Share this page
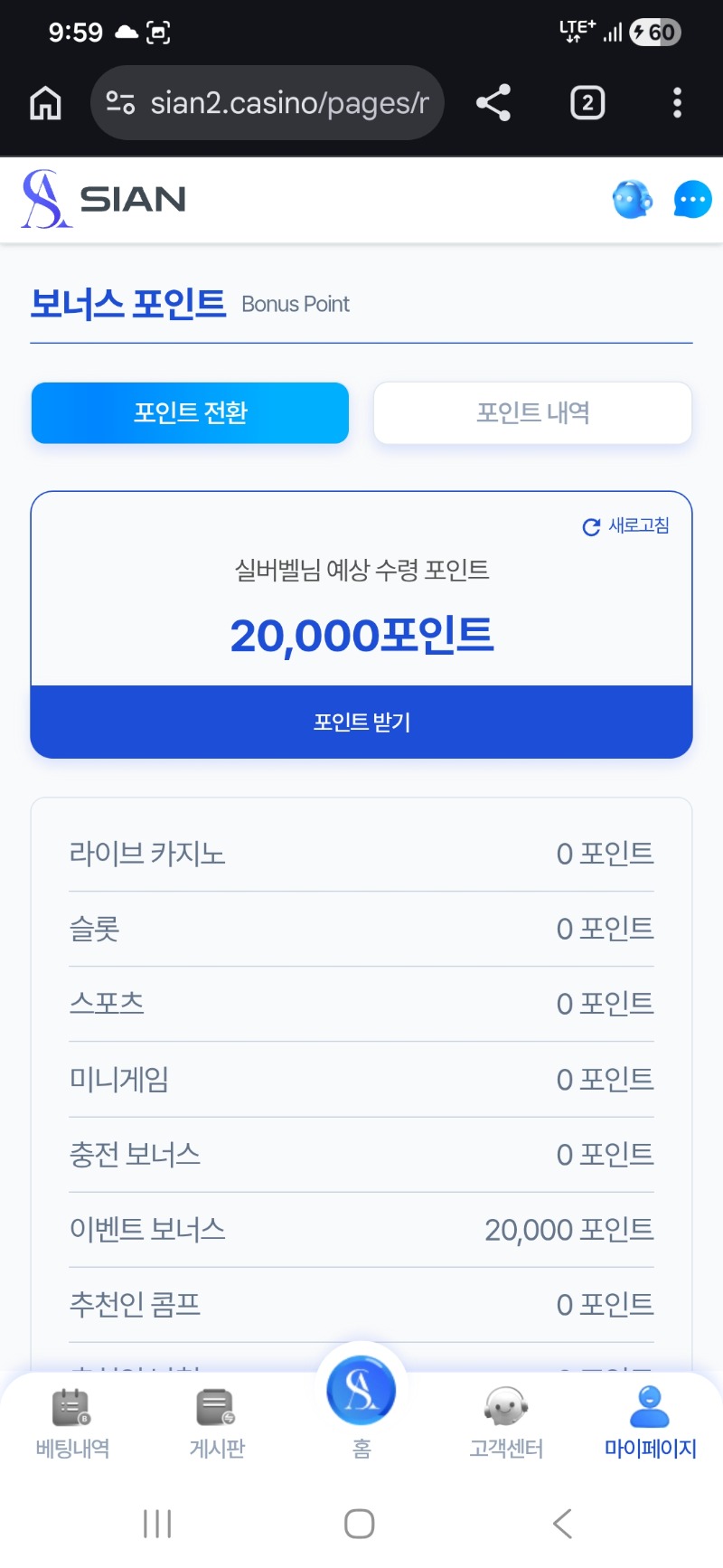 (x=493, y=103)
